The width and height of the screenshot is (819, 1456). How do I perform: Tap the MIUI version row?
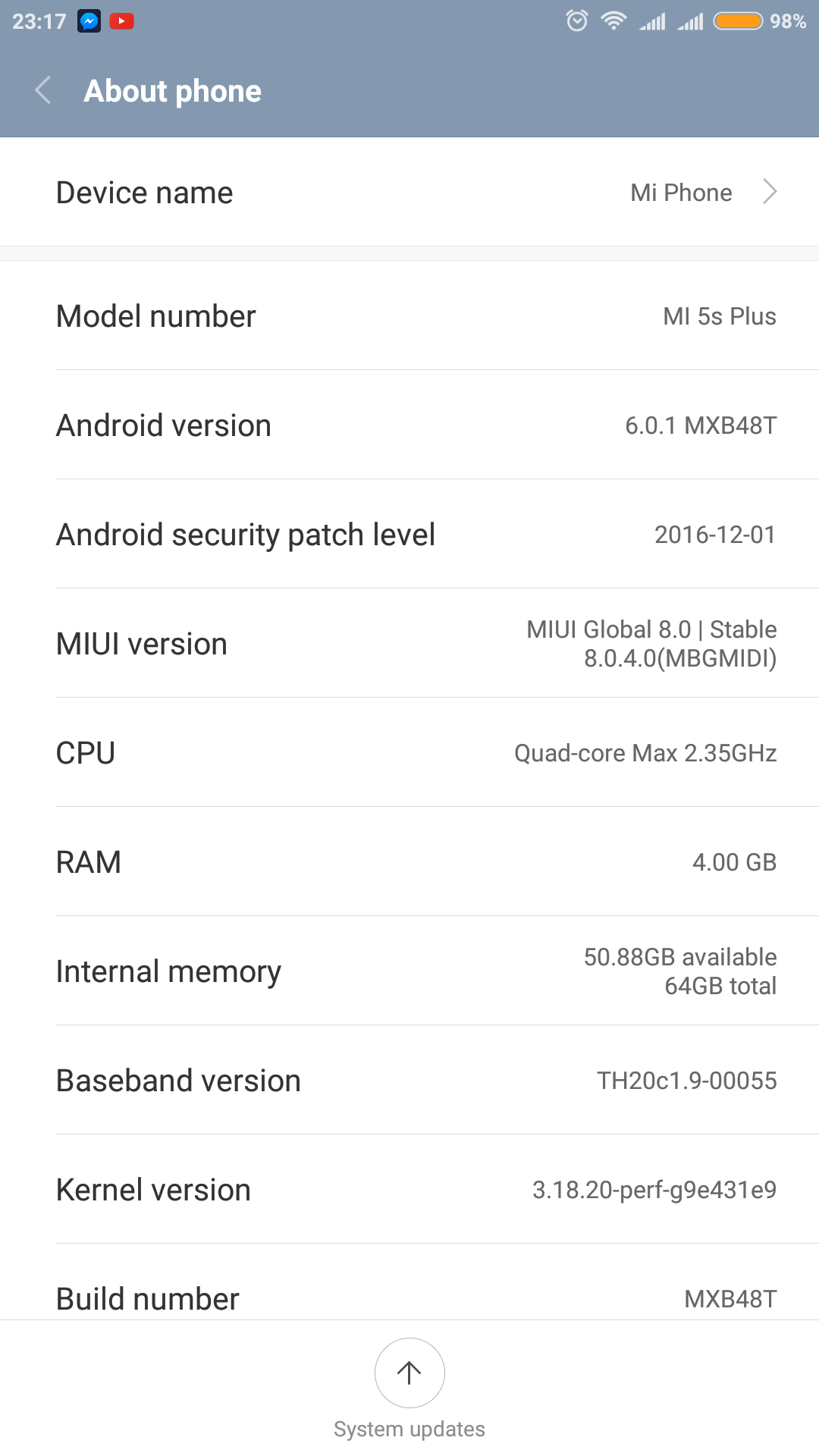(409, 643)
